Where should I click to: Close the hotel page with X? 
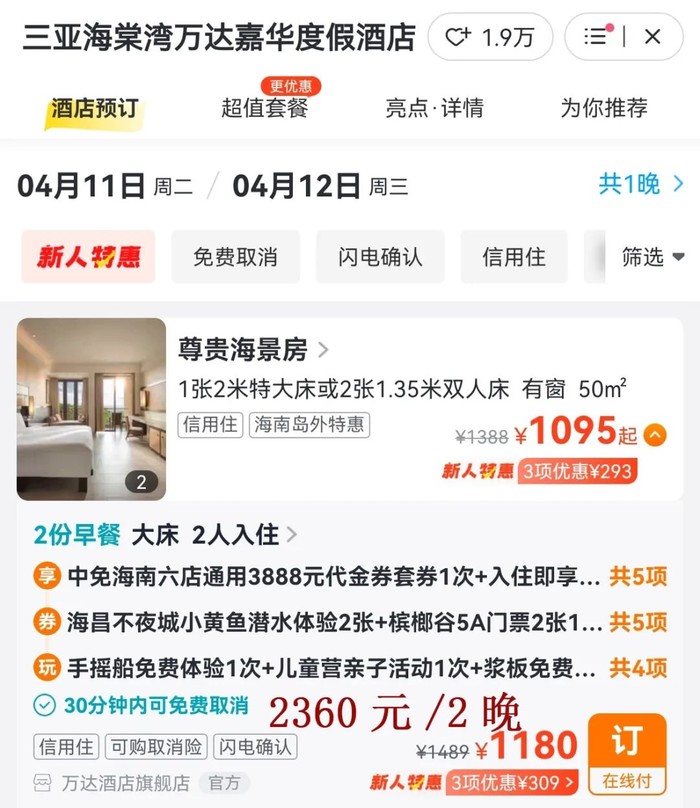652,37
